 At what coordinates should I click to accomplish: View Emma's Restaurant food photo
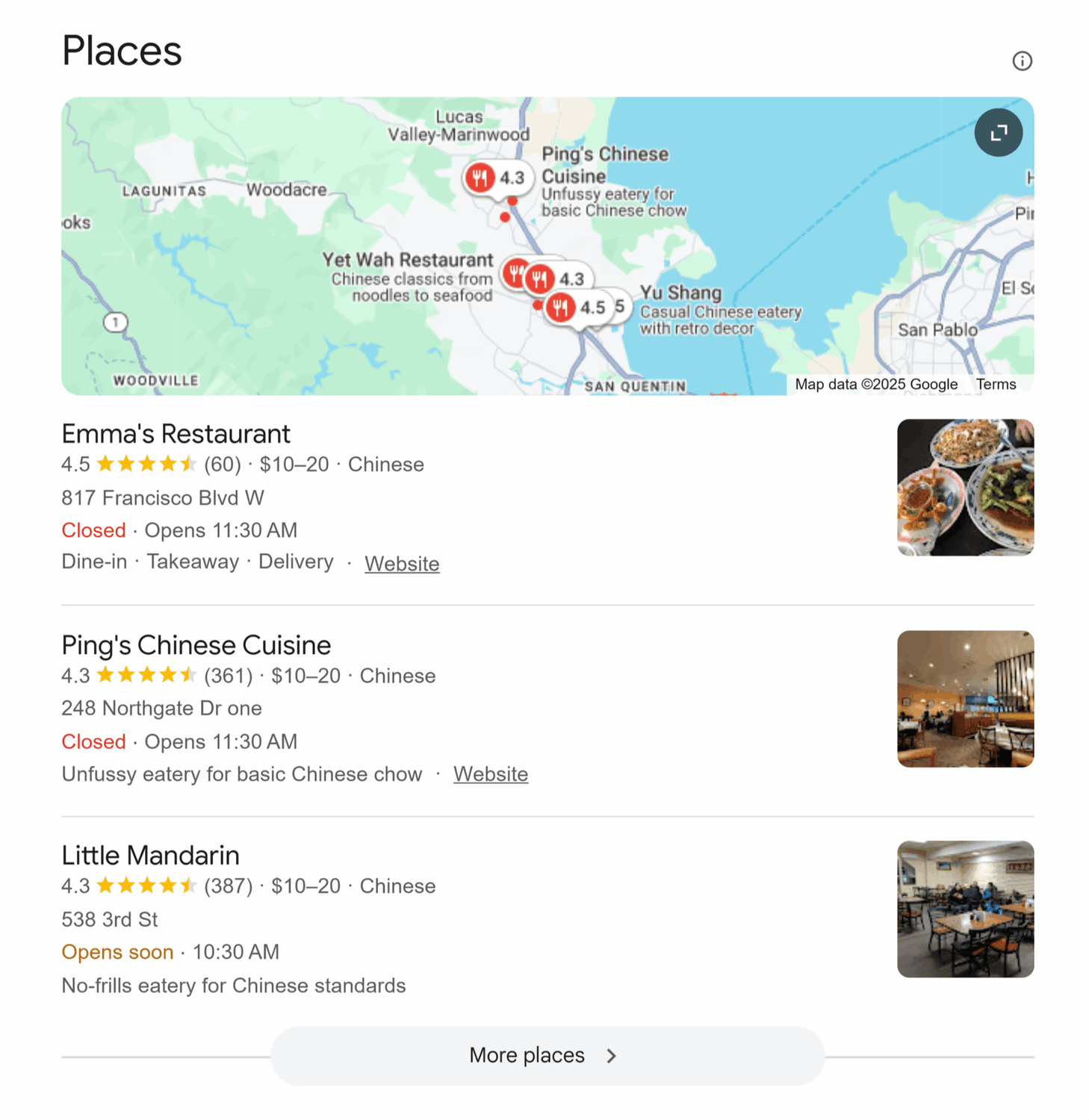965,488
